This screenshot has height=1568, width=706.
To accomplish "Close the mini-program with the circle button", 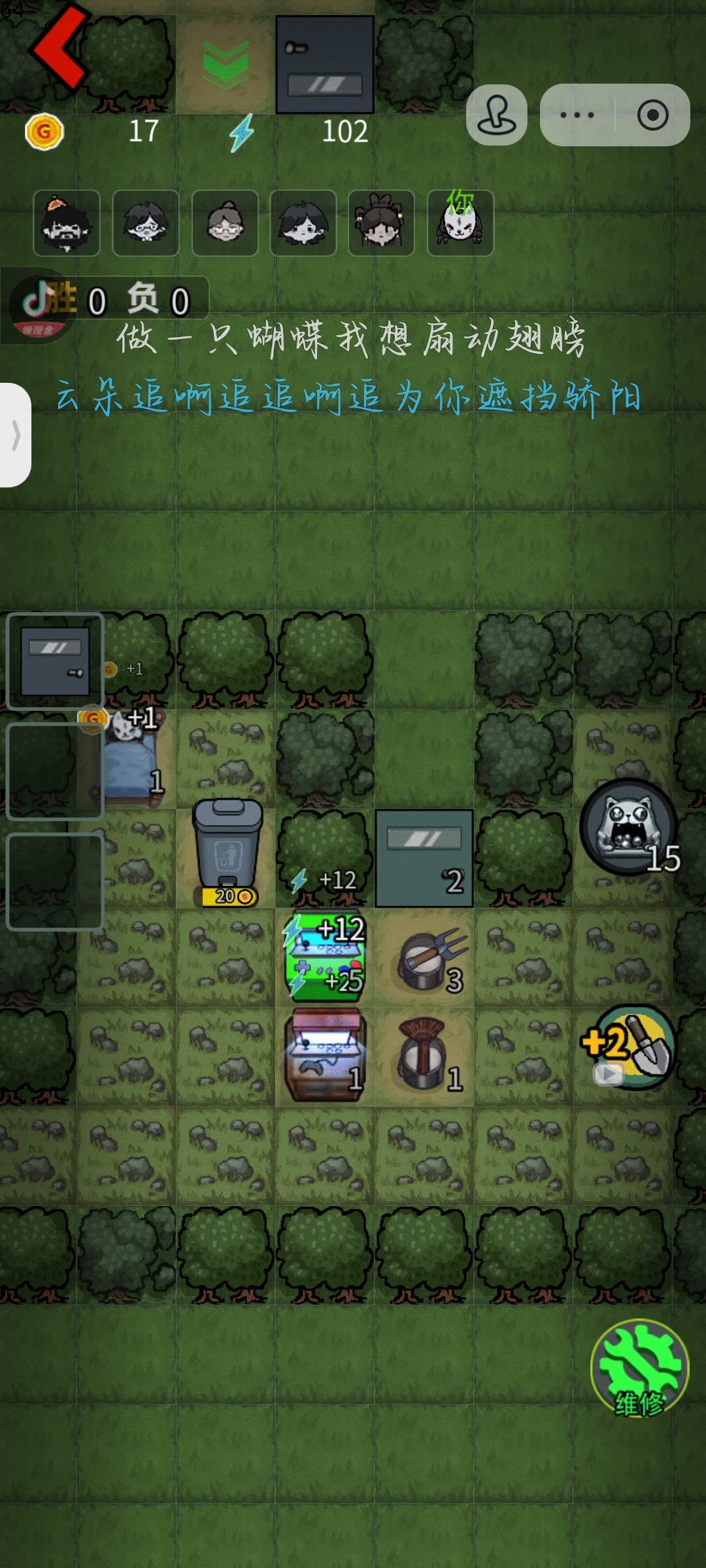I will click(652, 116).
